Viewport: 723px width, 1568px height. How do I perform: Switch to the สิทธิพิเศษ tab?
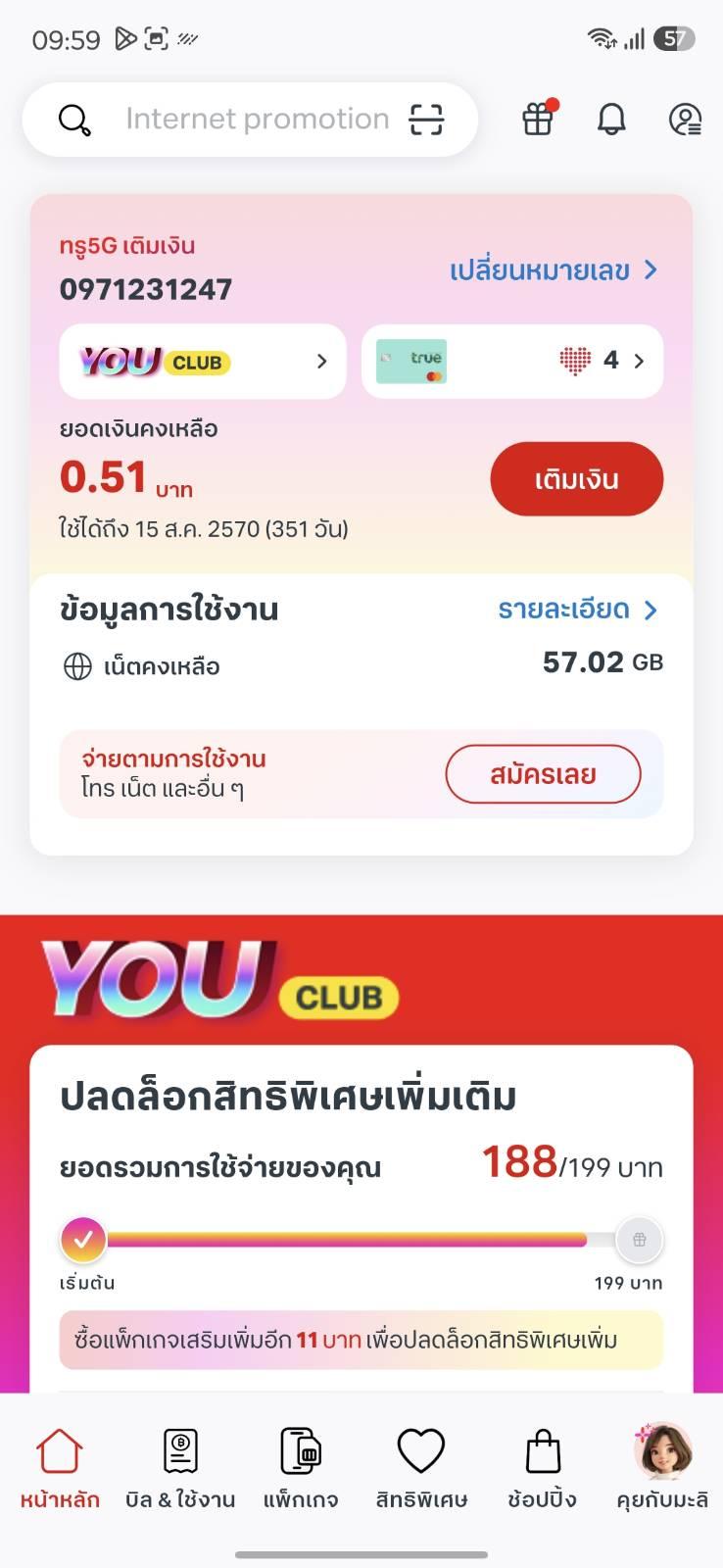421,1469
